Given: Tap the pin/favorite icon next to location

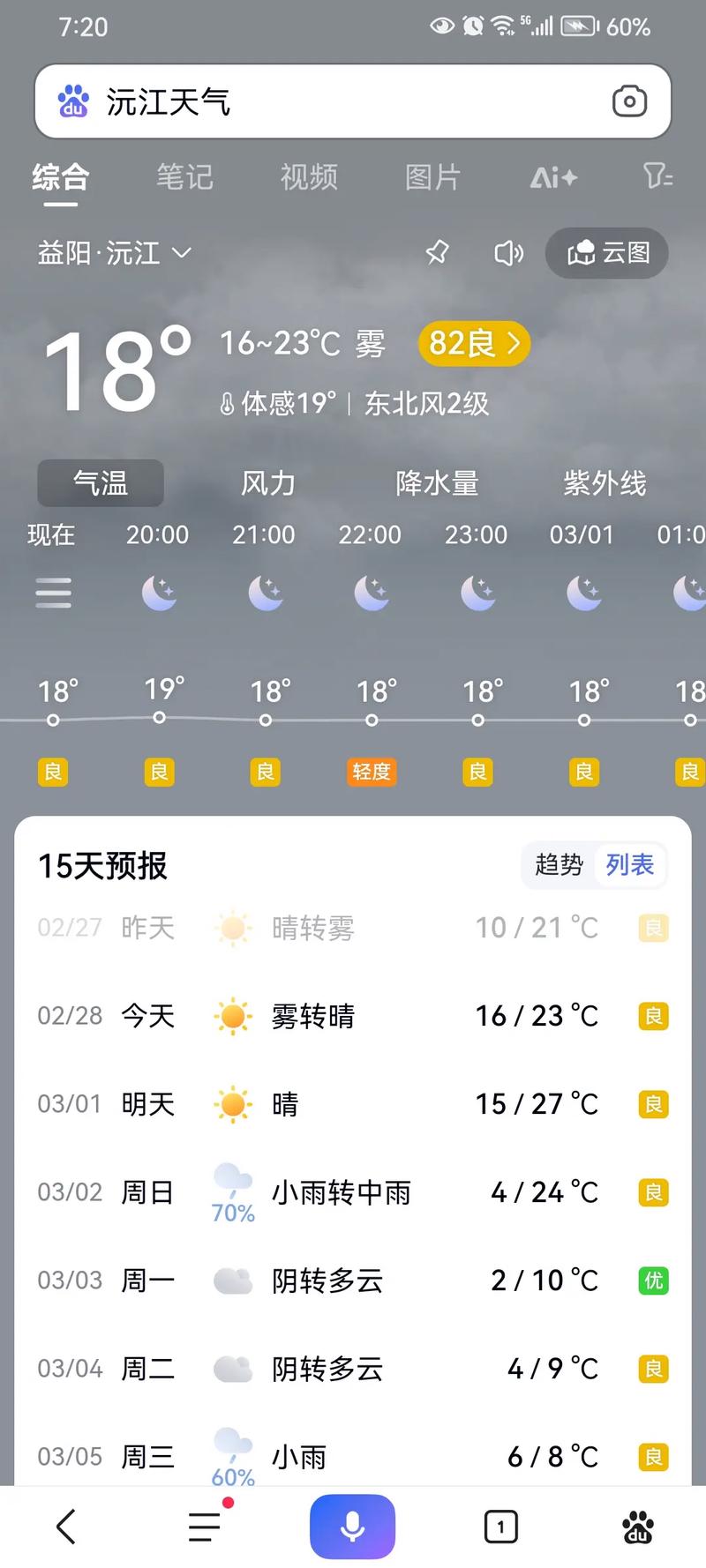Looking at the screenshot, I should pyautogui.click(x=438, y=253).
